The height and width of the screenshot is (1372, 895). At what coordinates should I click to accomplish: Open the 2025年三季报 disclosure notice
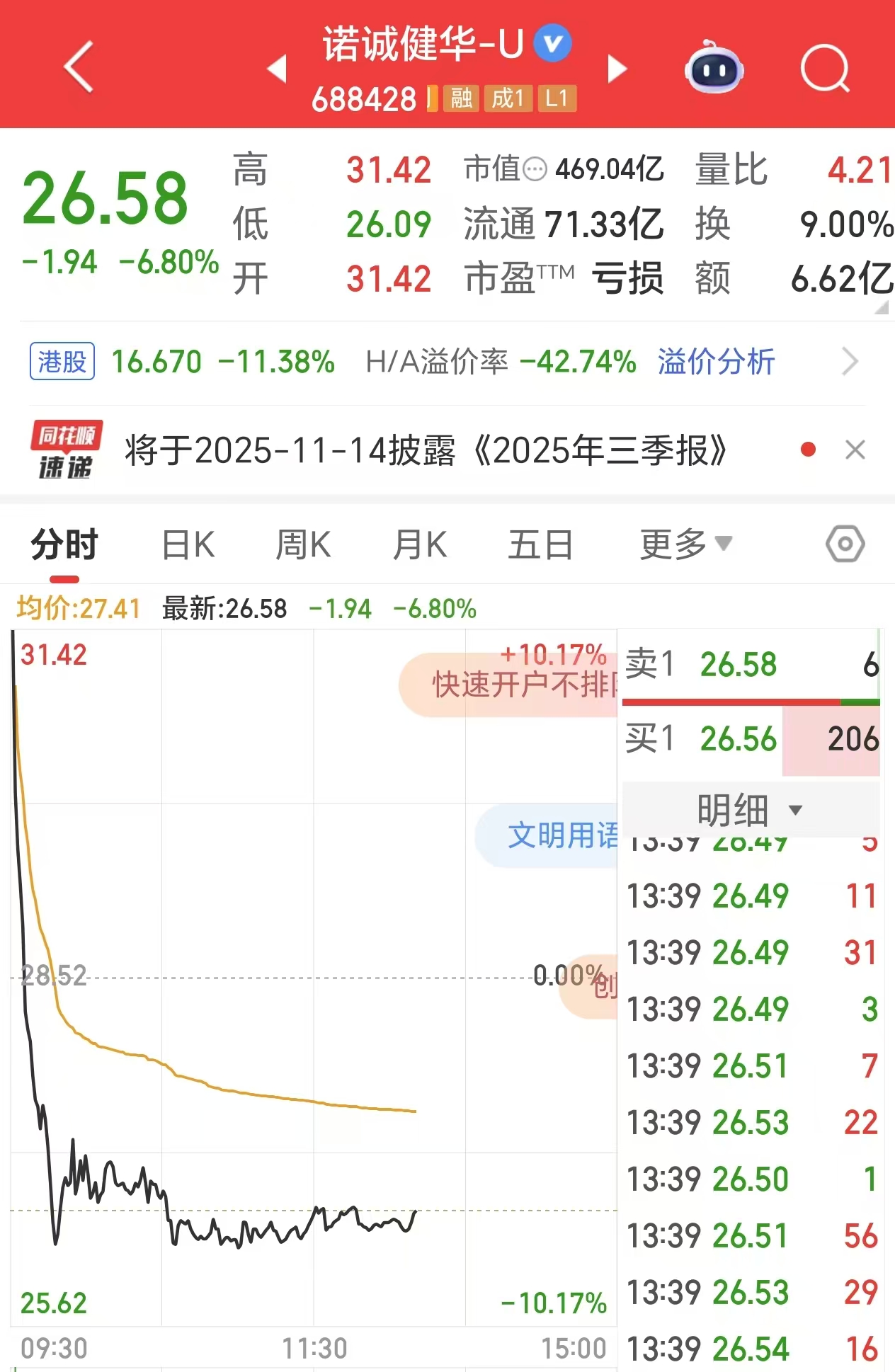point(425,450)
